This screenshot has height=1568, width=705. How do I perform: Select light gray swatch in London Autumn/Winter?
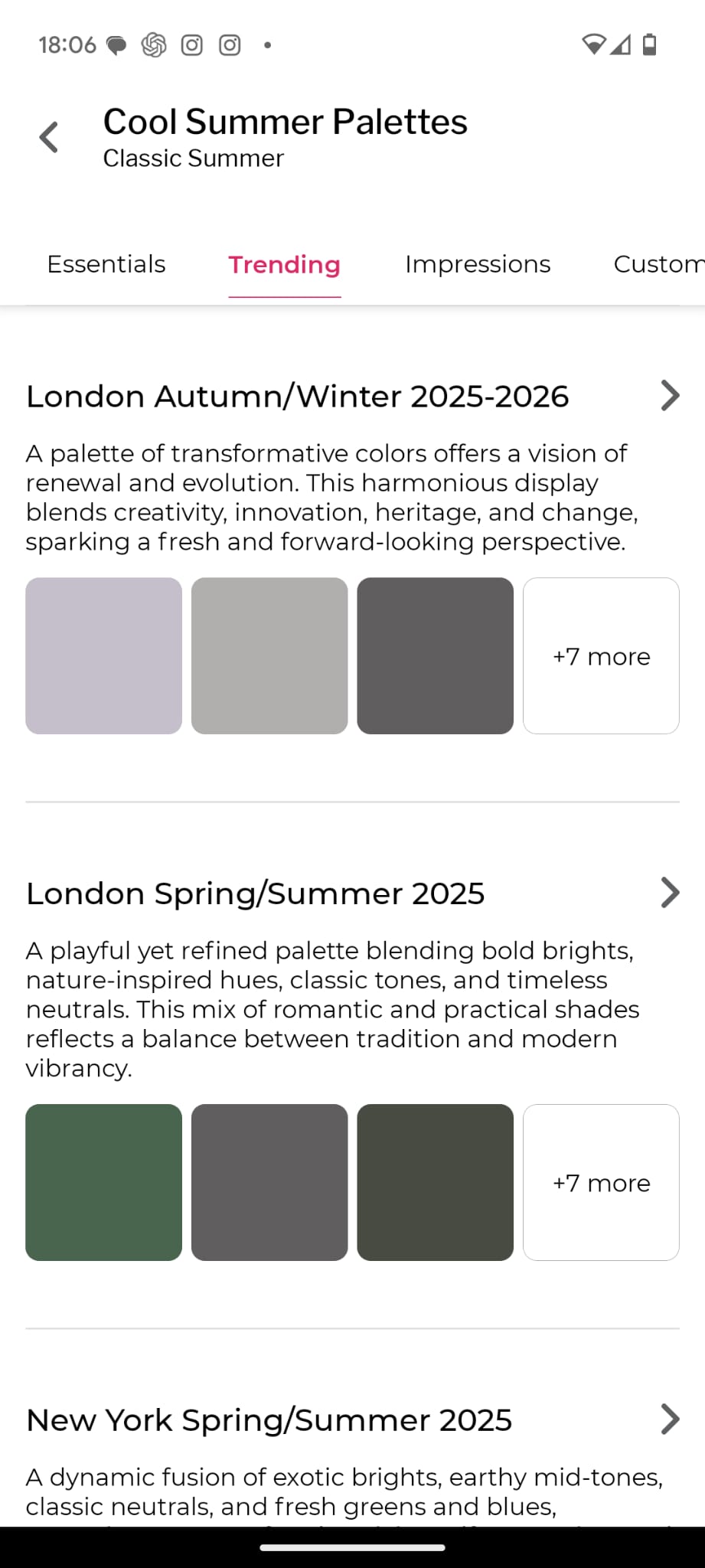(x=269, y=656)
